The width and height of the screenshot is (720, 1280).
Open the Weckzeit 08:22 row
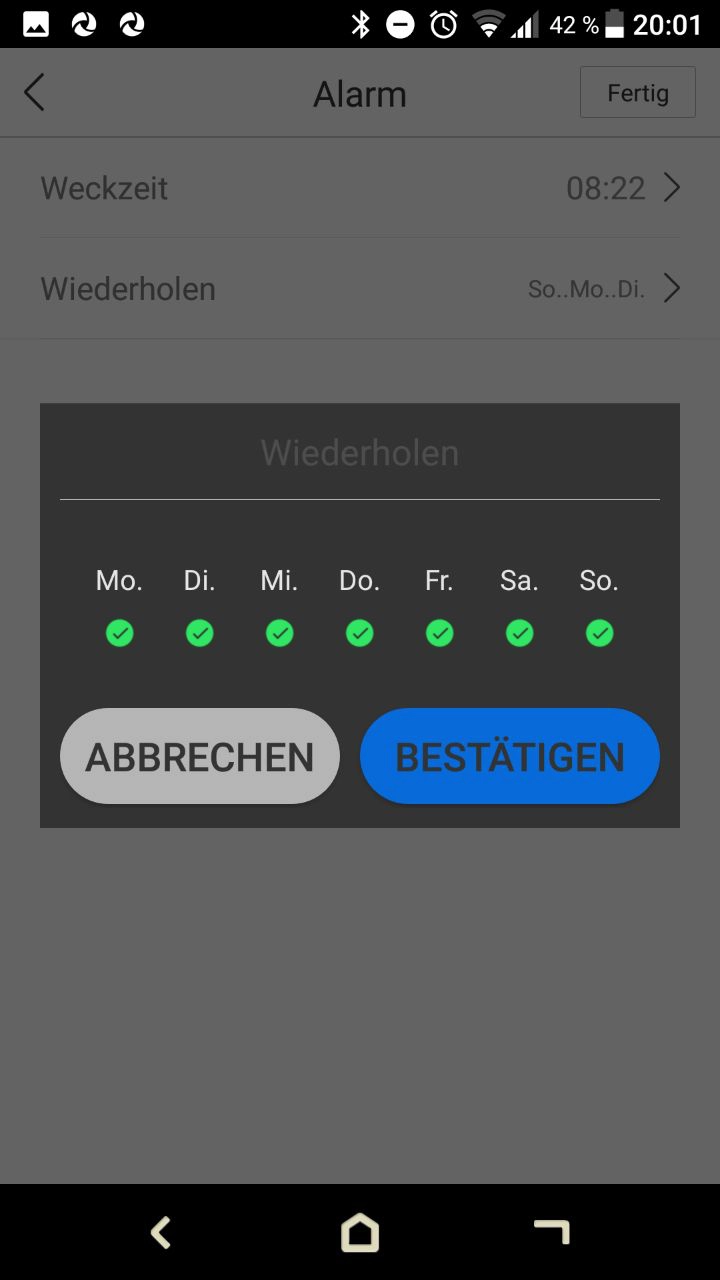click(x=360, y=188)
